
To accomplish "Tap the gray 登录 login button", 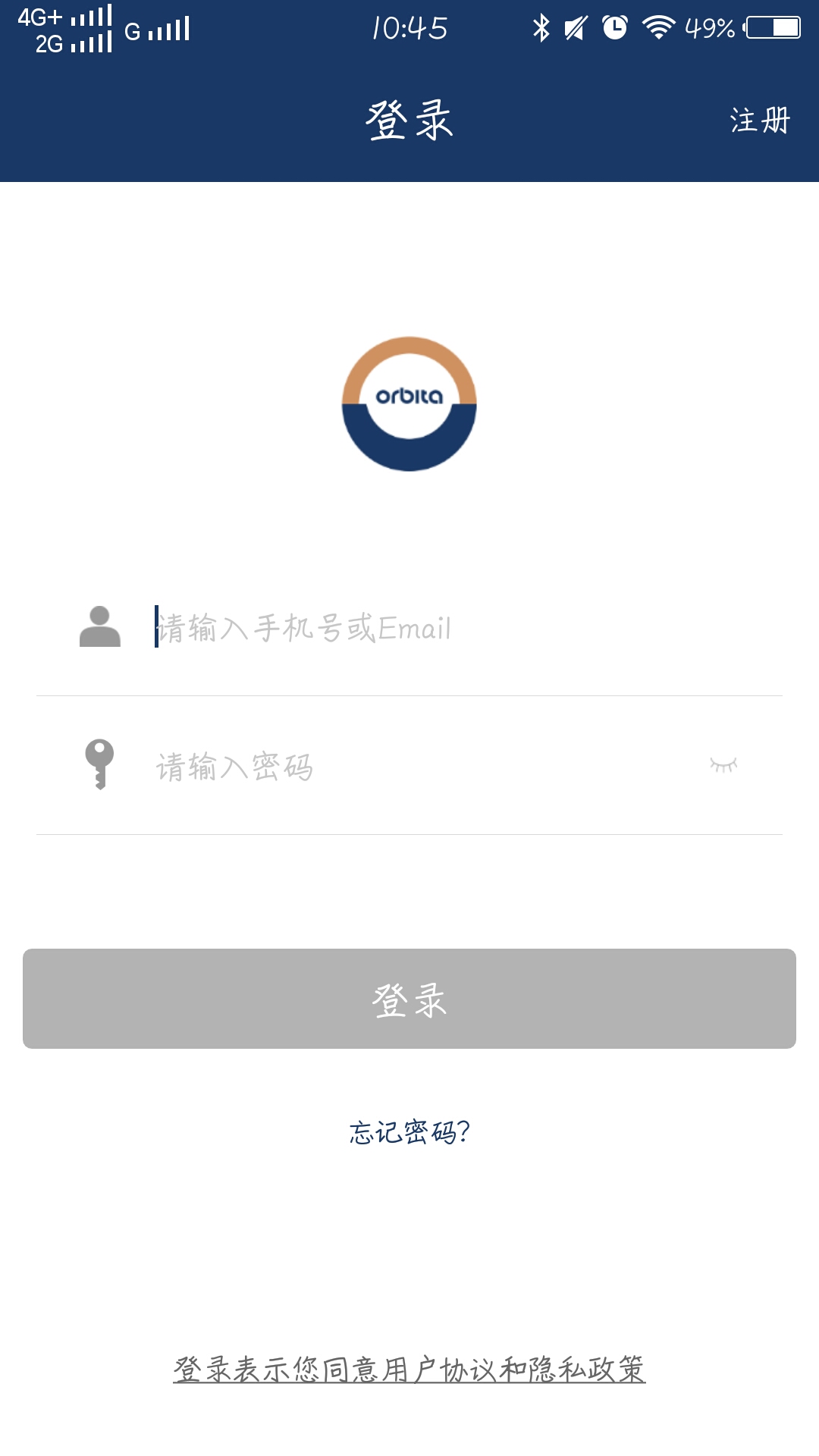I will (409, 999).
